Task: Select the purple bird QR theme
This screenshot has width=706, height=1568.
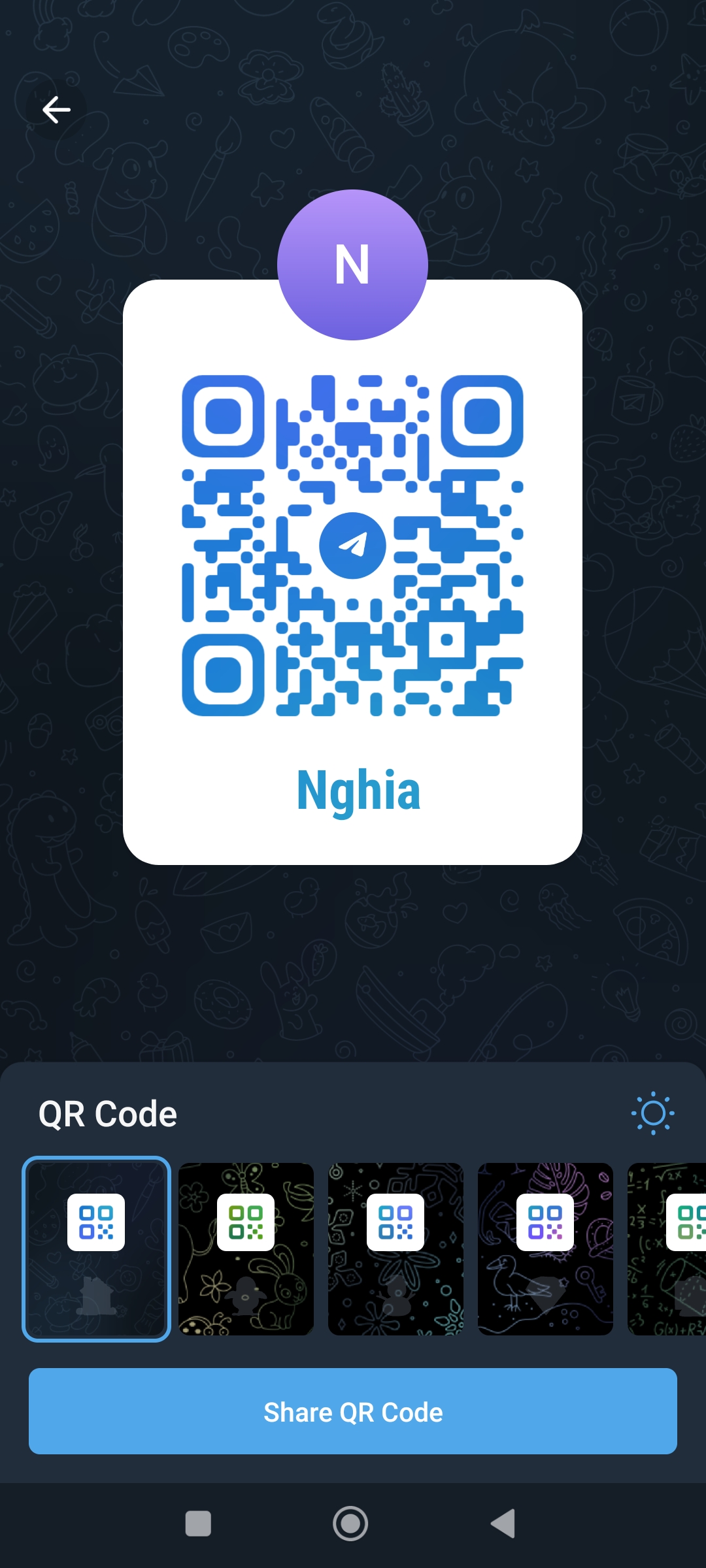Action: 545,1249
